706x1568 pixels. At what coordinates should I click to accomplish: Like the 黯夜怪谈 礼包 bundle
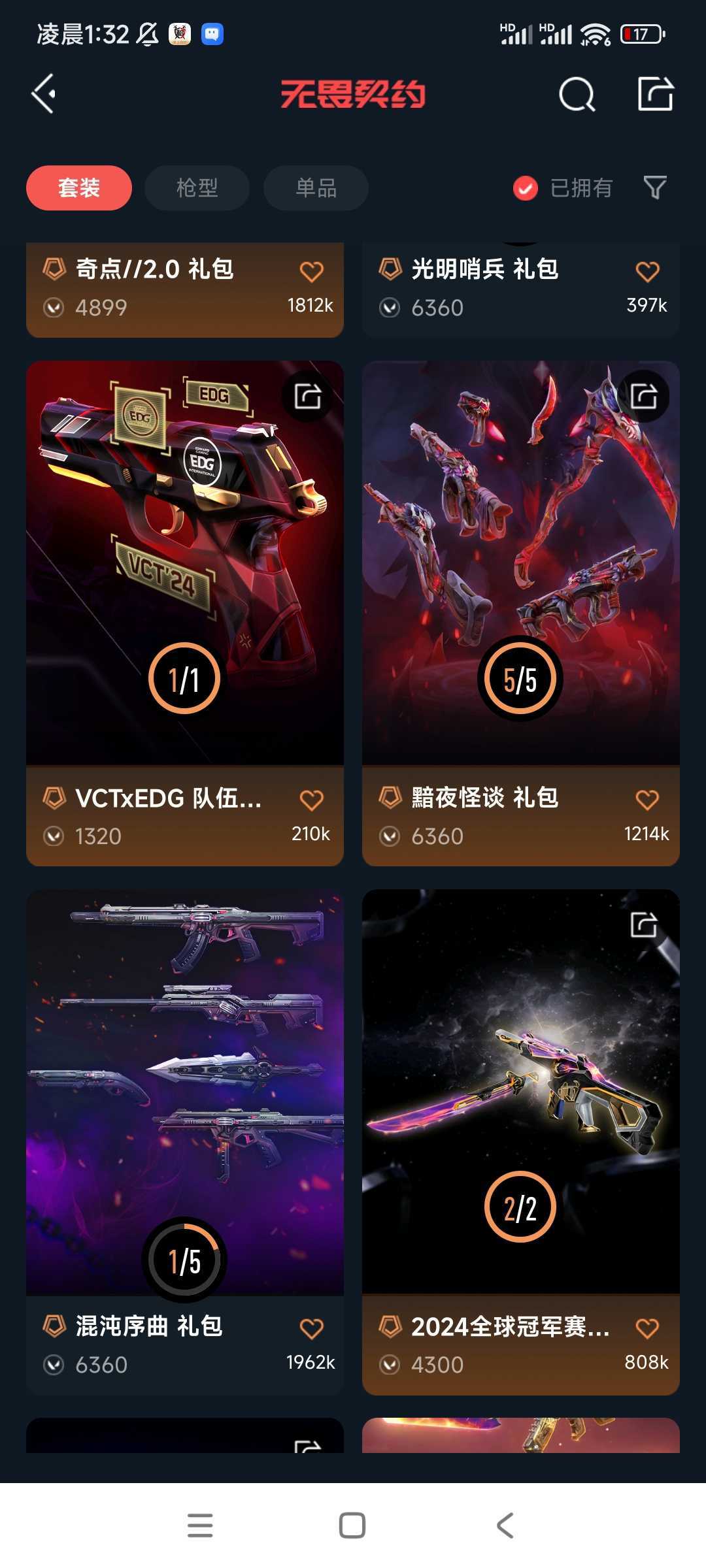pyautogui.click(x=648, y=800)
